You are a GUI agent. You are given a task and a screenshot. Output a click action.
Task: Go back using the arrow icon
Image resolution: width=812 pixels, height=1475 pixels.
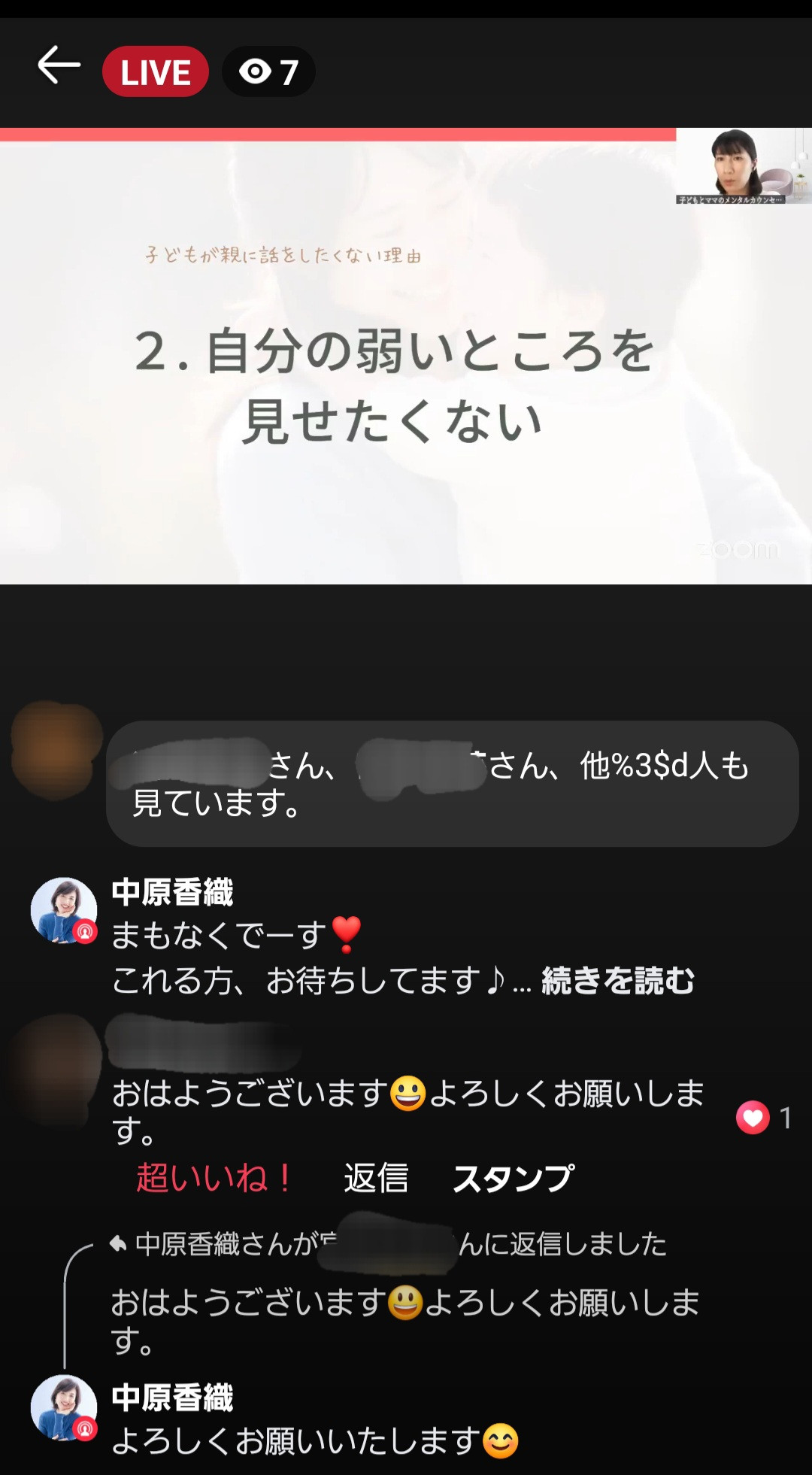(x=59, y=66)
